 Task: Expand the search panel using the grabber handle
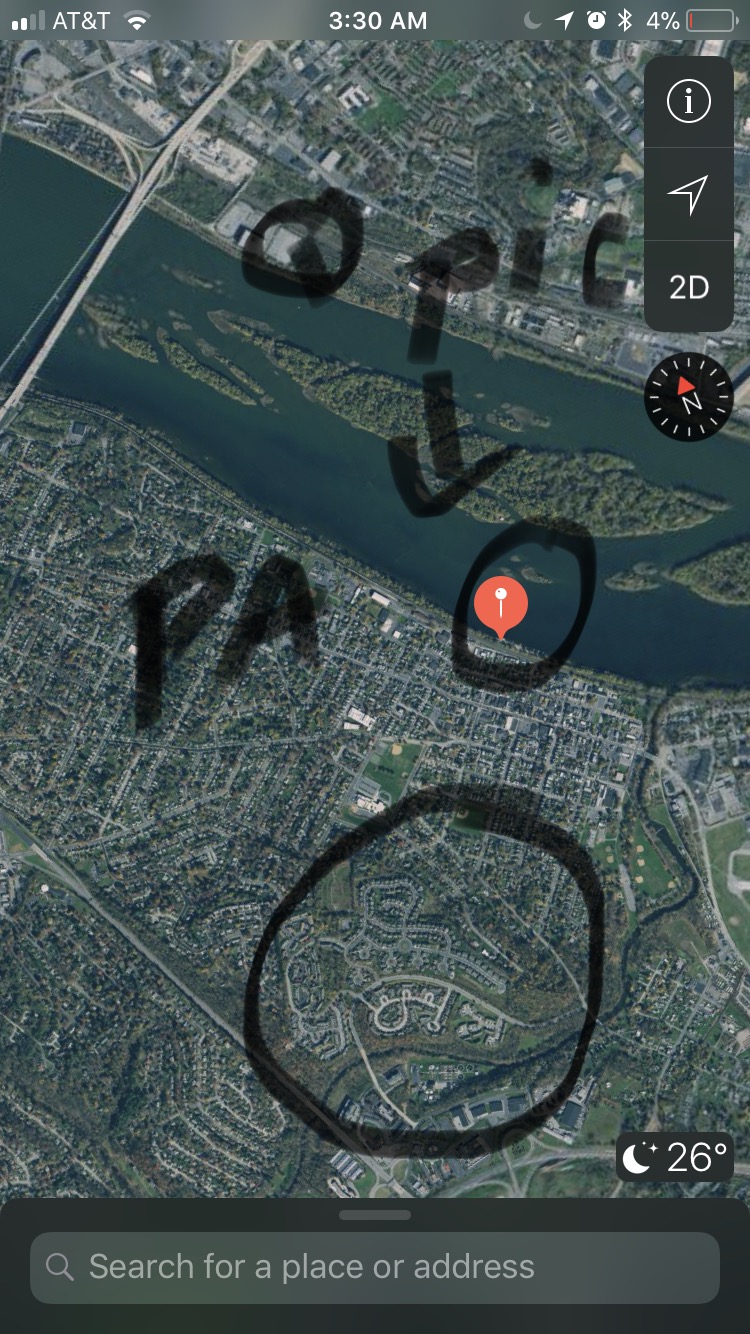click(375, 1215)
